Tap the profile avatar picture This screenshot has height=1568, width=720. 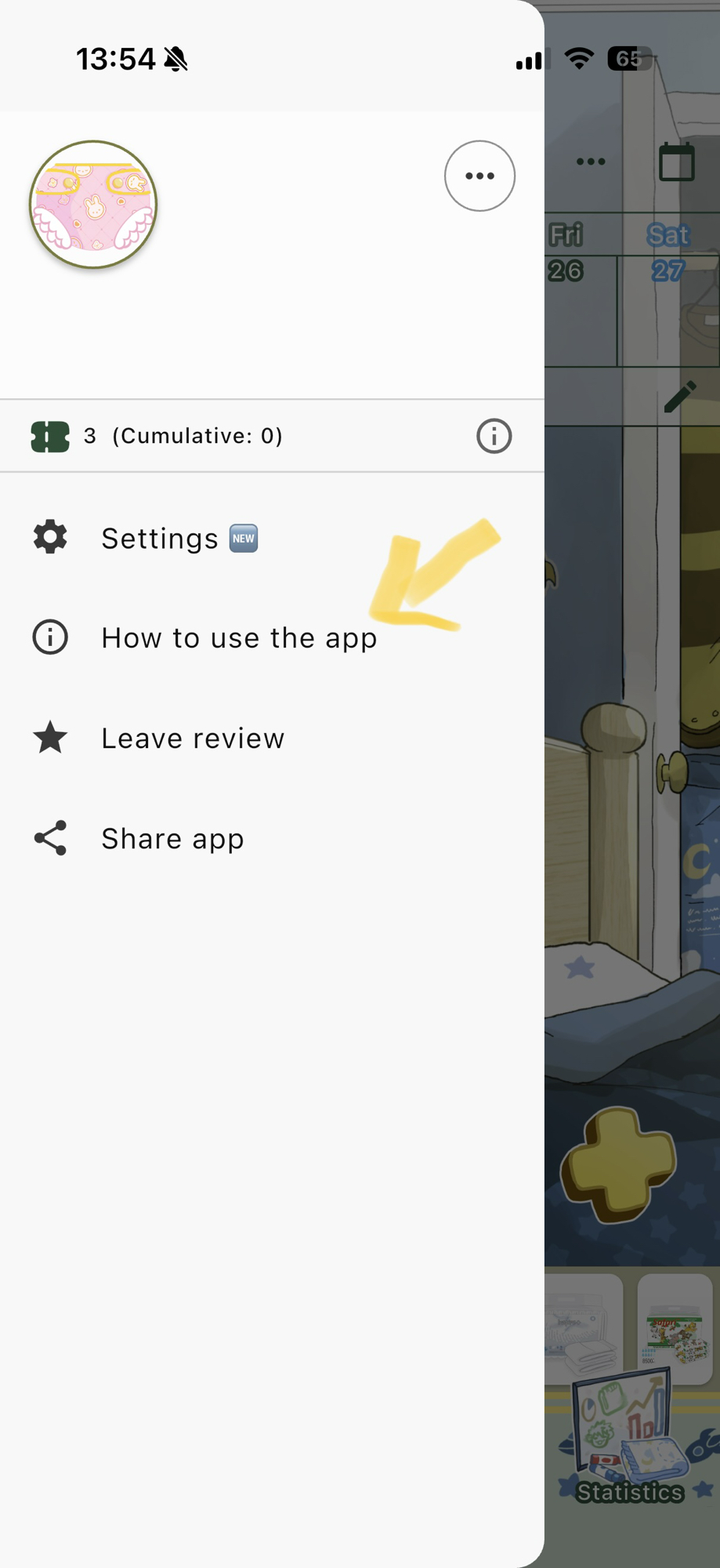point(93,205)
